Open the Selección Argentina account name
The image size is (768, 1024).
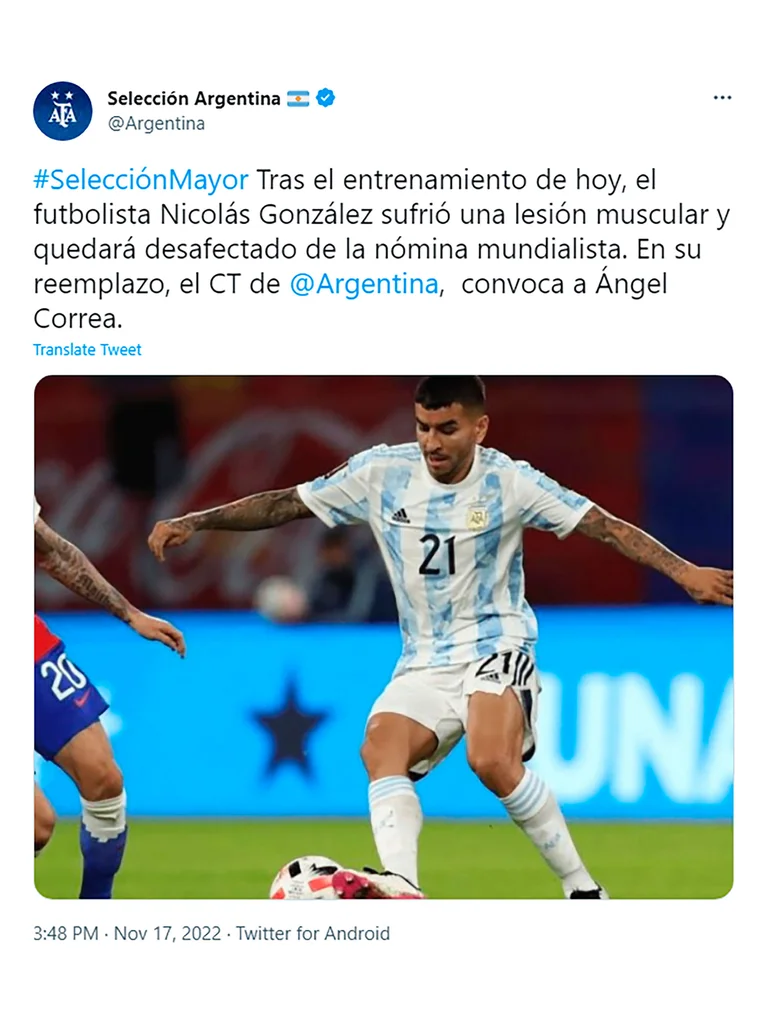(x=194, y=98)
